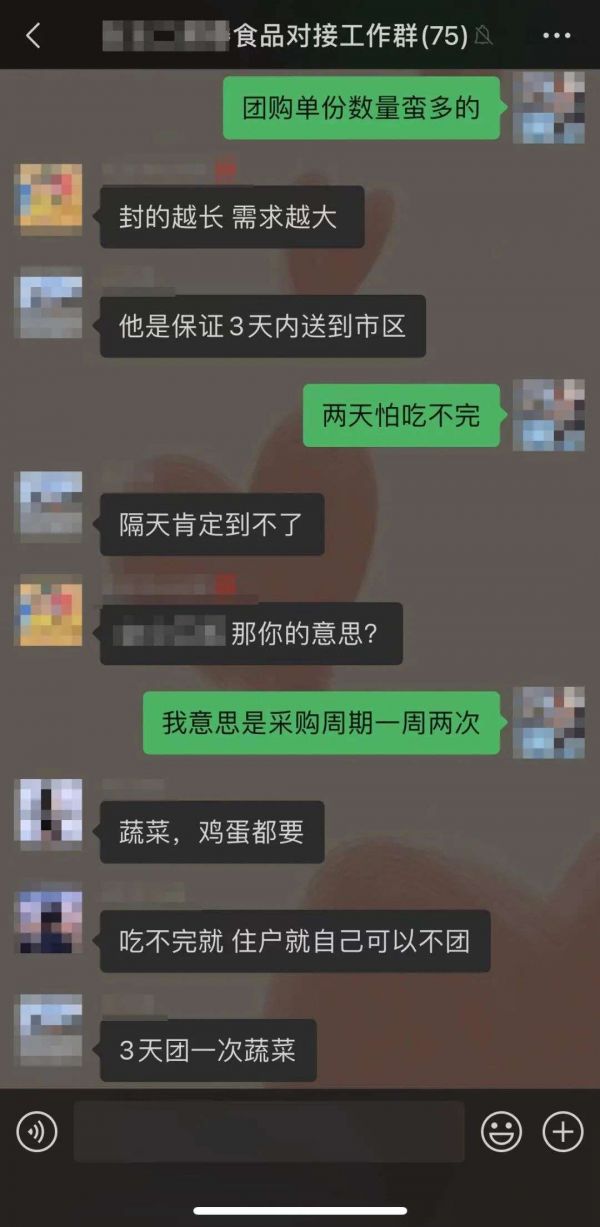Tap avatar beside 隔天肯定到不了
This screenshot has height=1227, width=600.
pyautogui.click(x=50, y=505)
